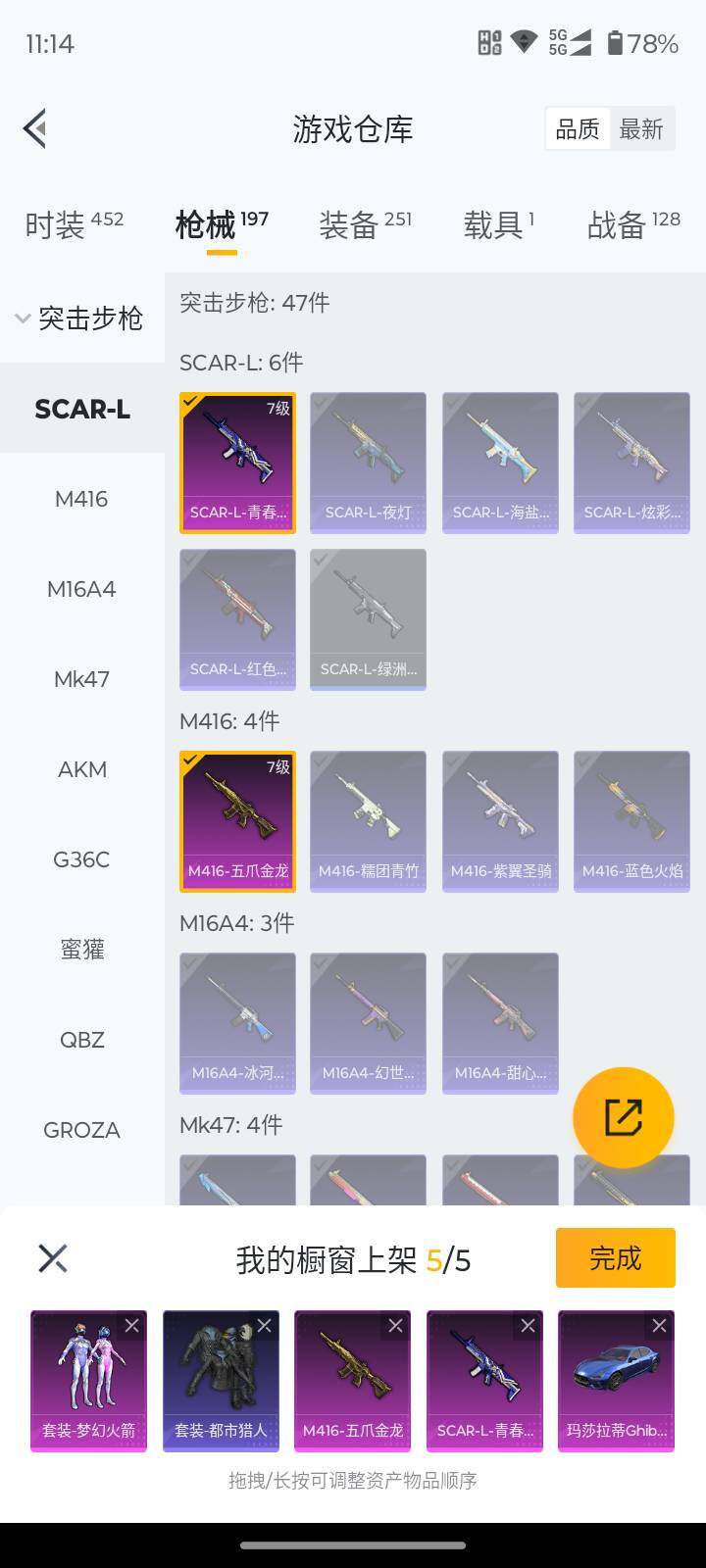Go back using the top-left arrow

pos(35,128)
